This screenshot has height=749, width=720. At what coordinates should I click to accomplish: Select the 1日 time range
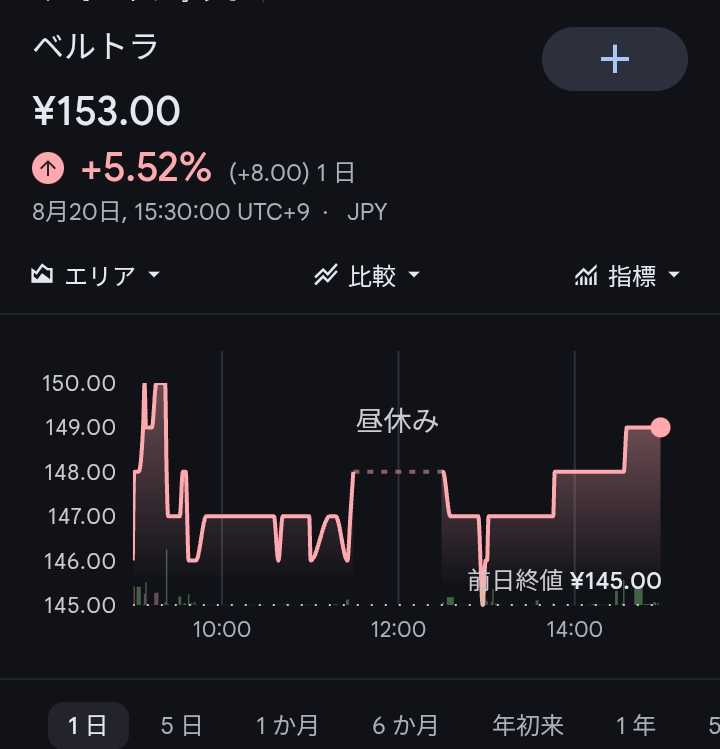tap(88, 726)
